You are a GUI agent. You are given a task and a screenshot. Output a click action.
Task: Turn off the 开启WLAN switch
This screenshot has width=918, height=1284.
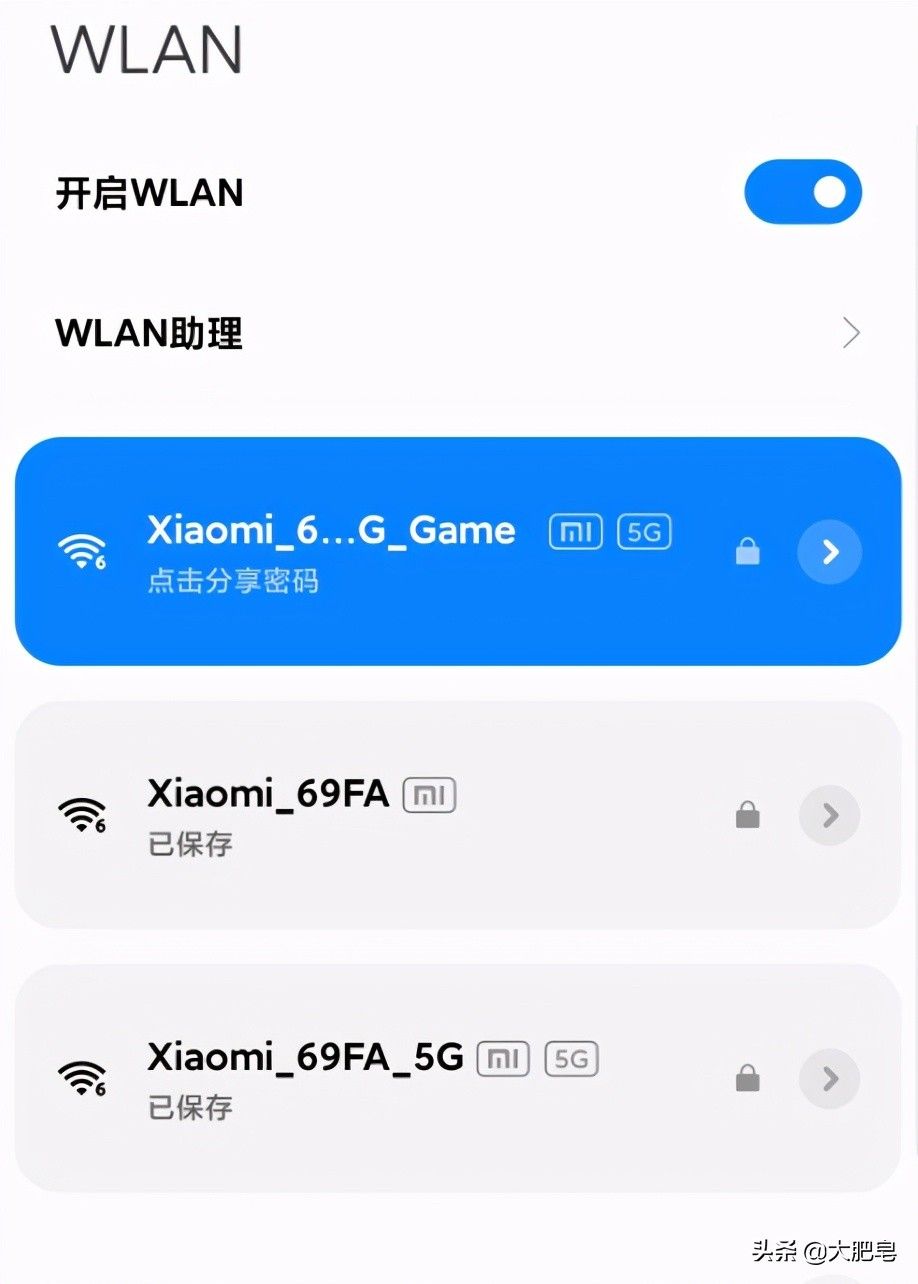(802, 192)
